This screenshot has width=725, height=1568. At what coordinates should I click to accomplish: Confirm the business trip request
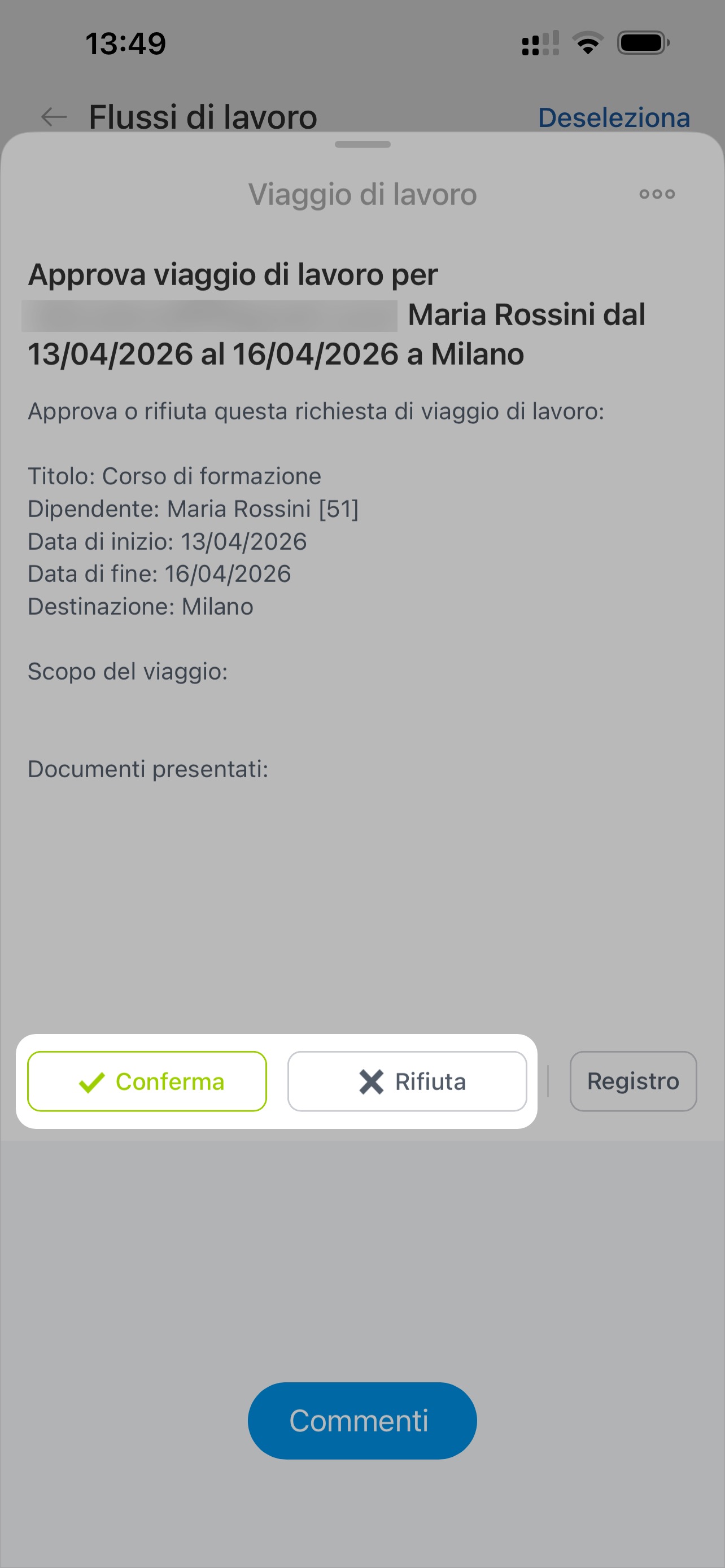[x=147, y=1081]
